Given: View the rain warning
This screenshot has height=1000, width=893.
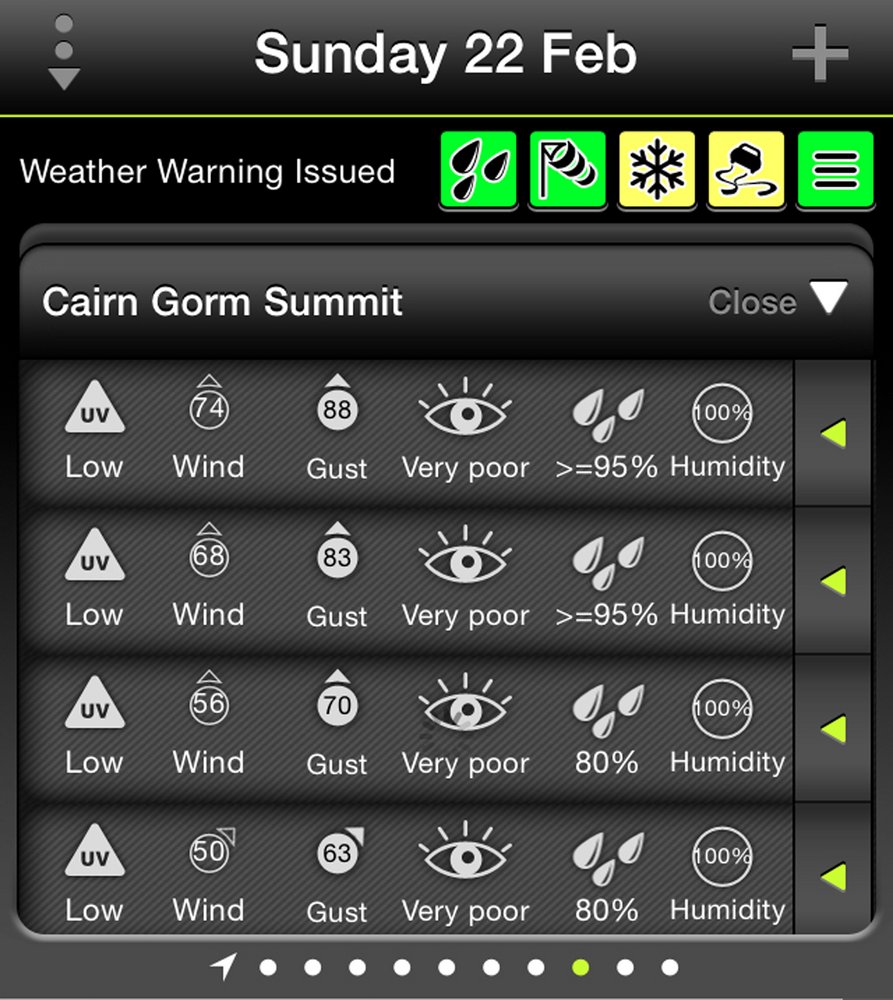Looking at the screenshot, I should 478,170.
